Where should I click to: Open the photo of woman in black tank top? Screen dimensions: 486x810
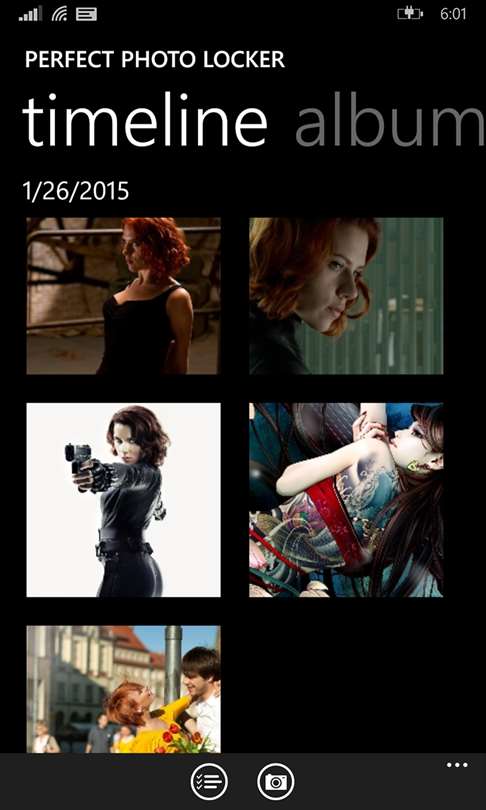123,296
